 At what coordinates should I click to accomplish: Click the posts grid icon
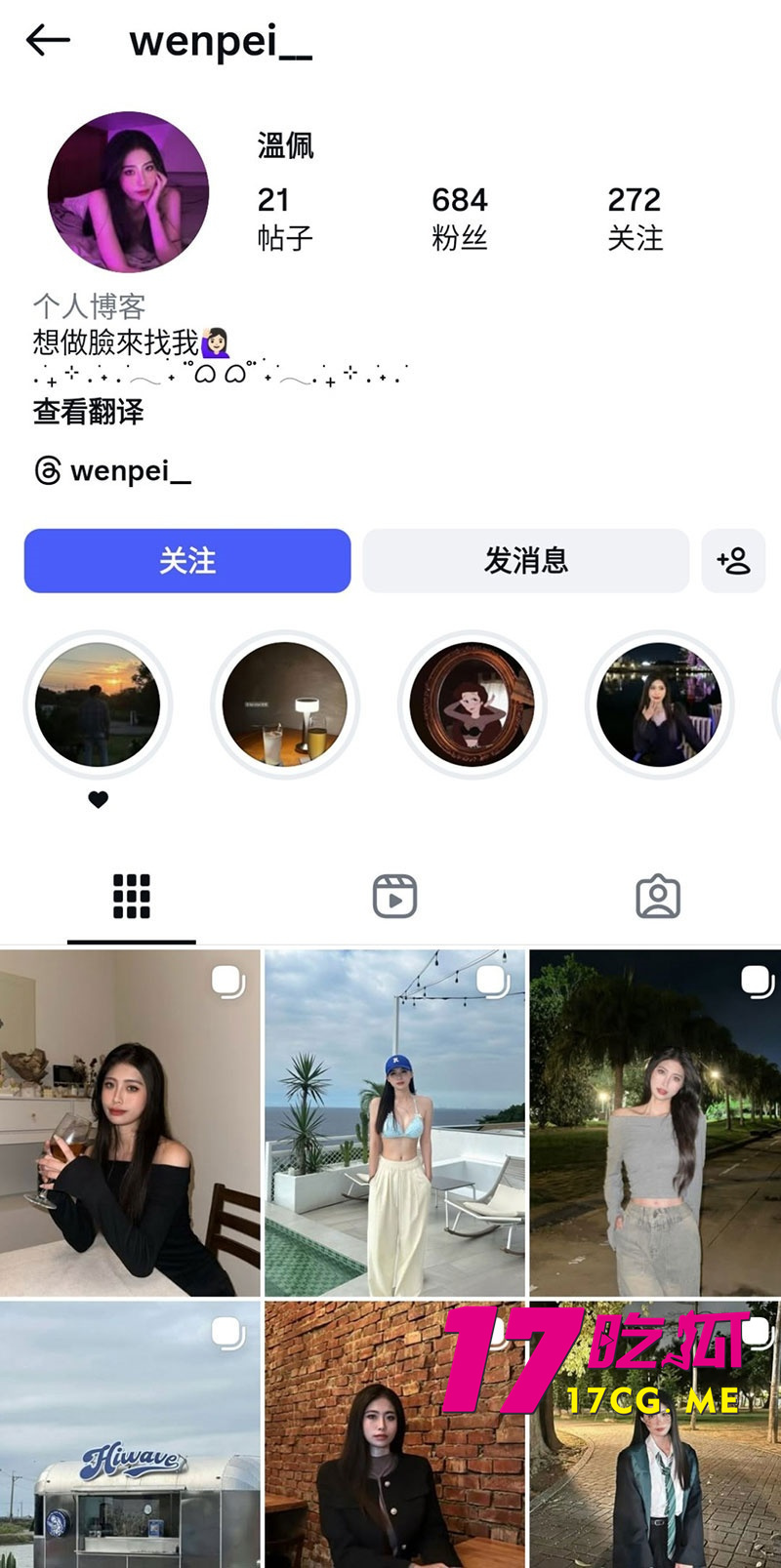(x=130, y=895)
